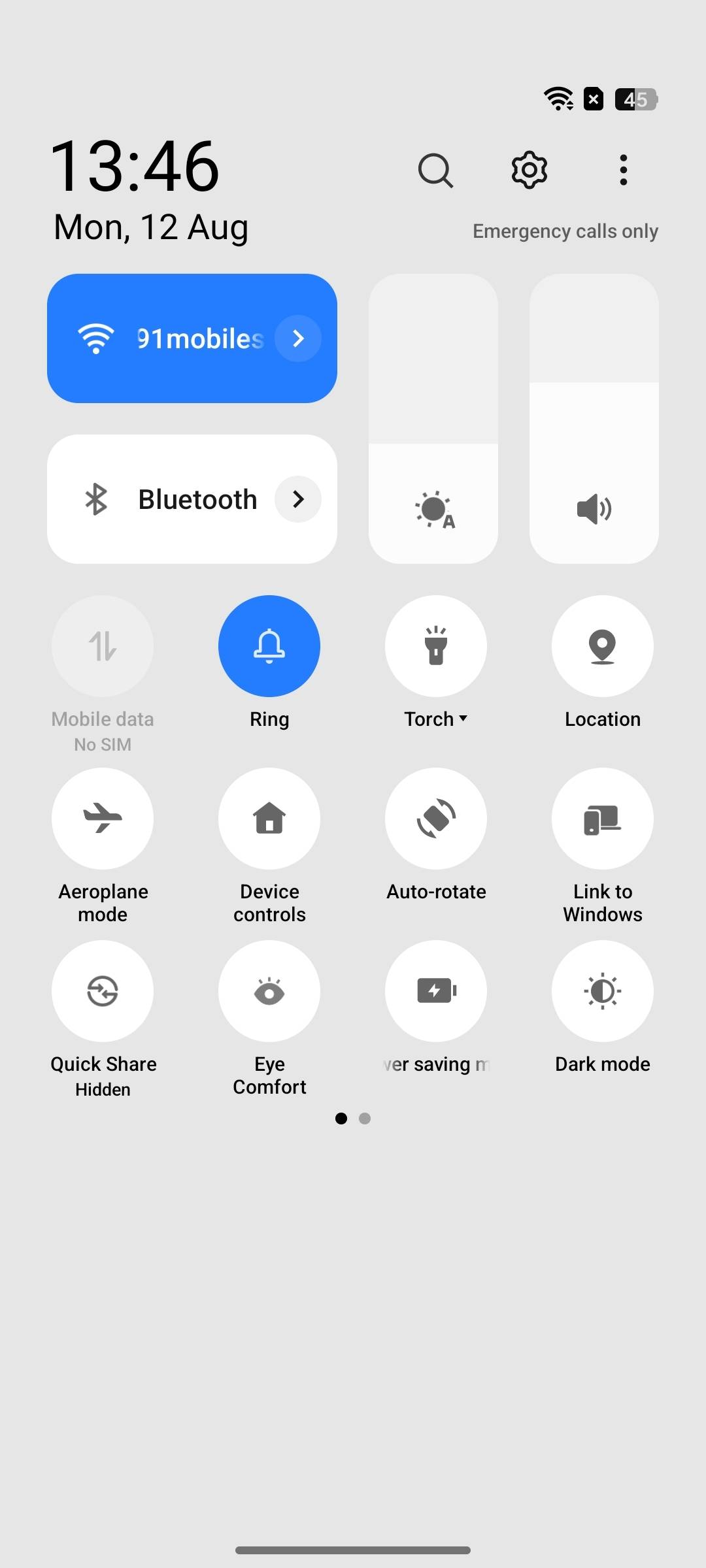
Task: Switch the Ring sound mode
Action: tap(269, 646)
